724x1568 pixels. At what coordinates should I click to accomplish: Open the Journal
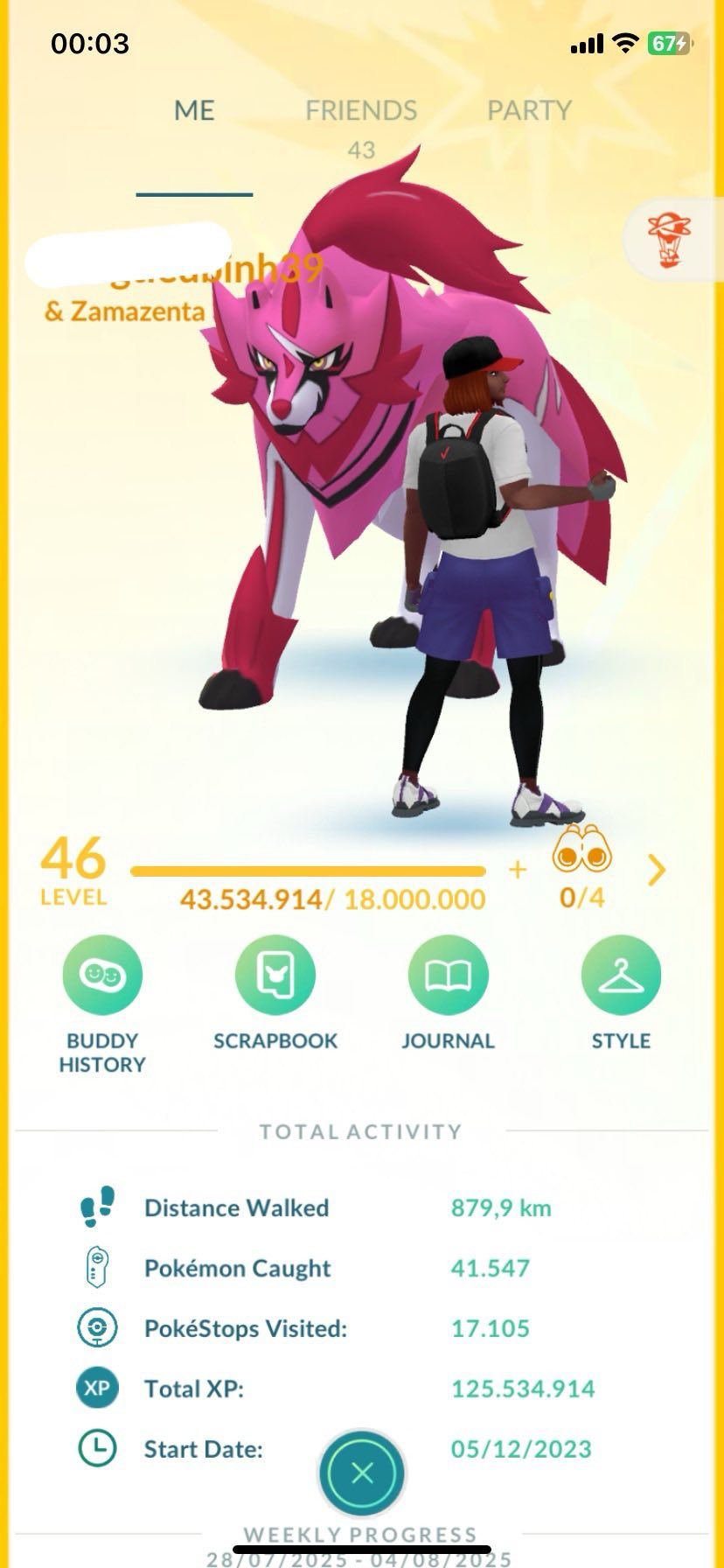coord(448,976)
